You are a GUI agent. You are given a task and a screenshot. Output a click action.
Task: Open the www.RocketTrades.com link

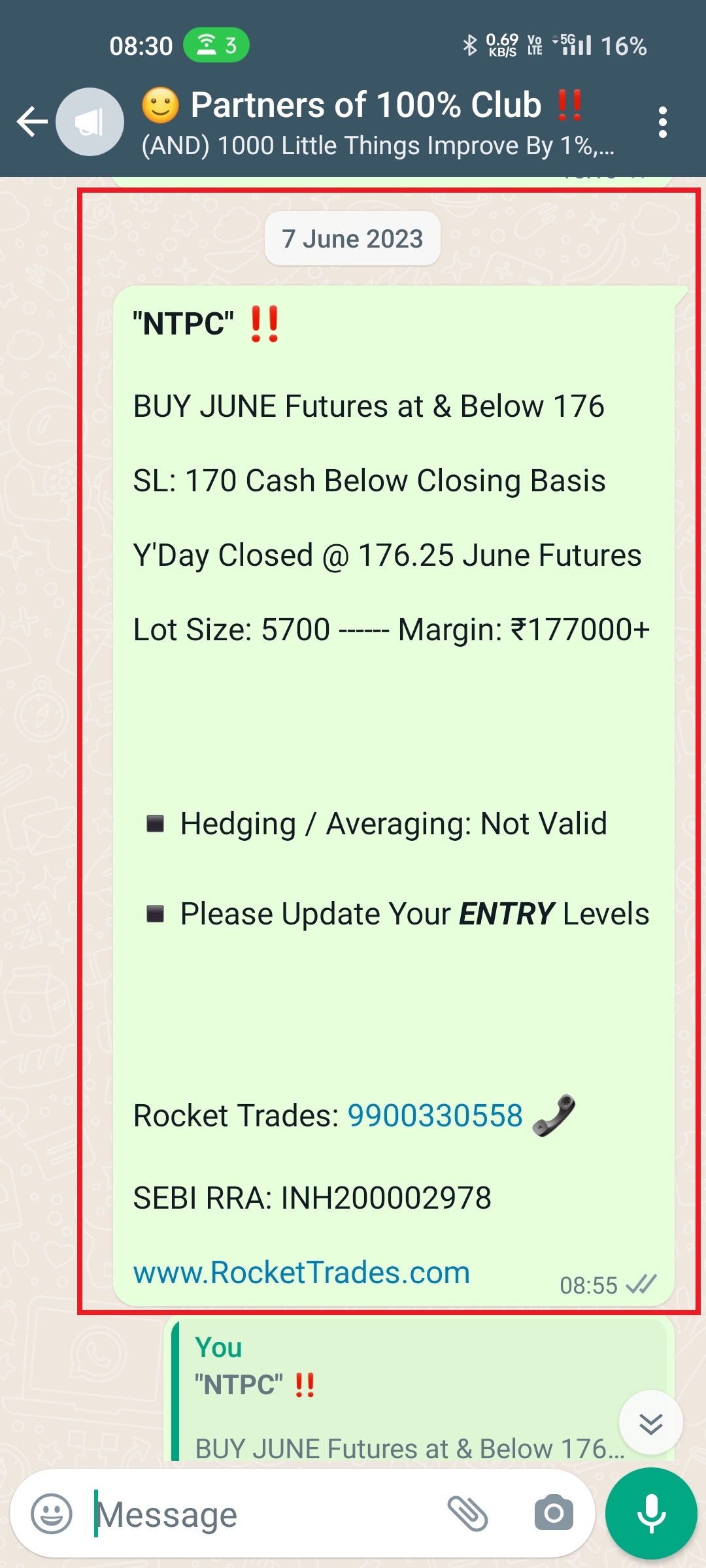point(301,1273)
